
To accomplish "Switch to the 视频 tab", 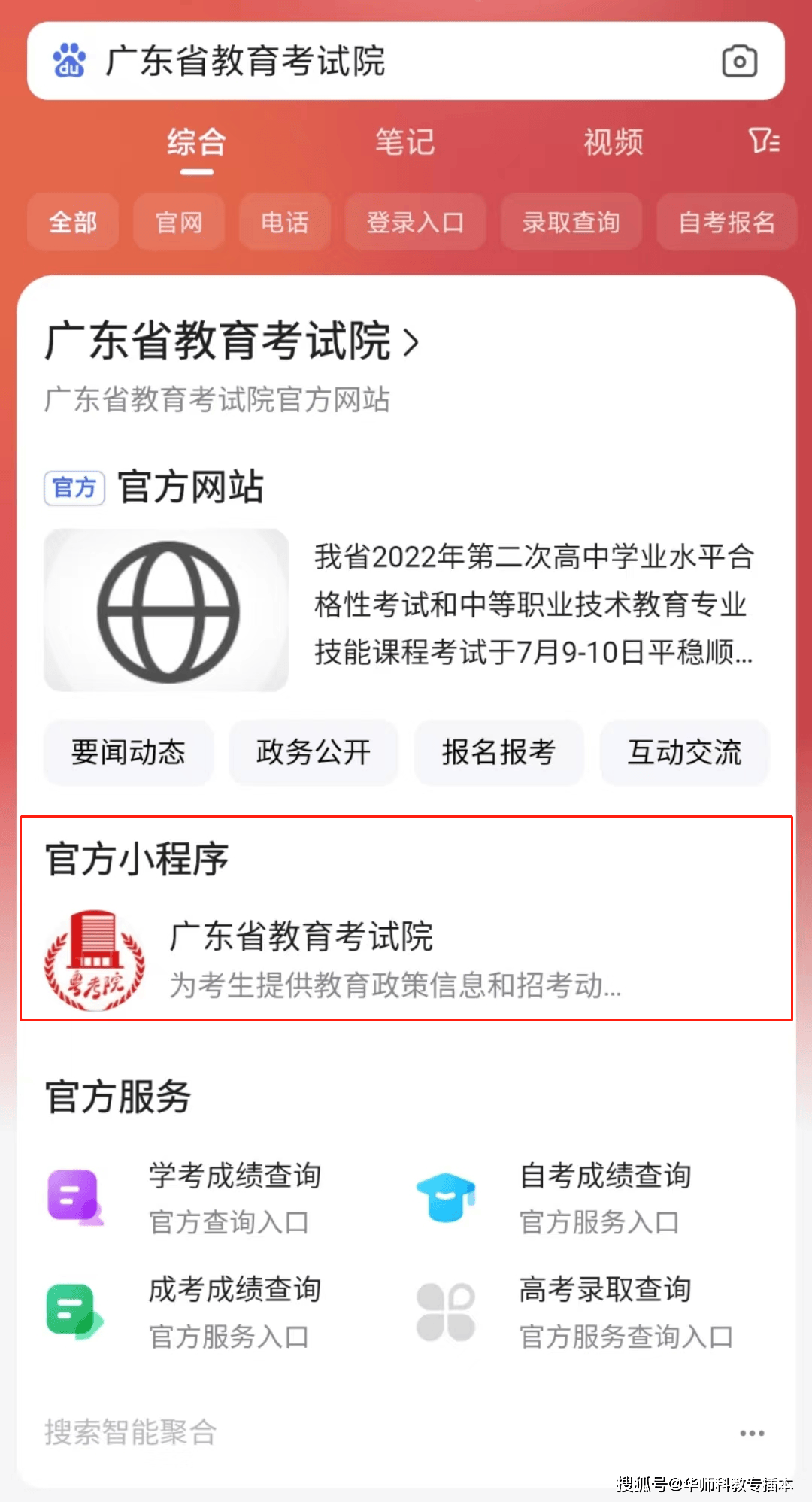I will pos(614,142).
